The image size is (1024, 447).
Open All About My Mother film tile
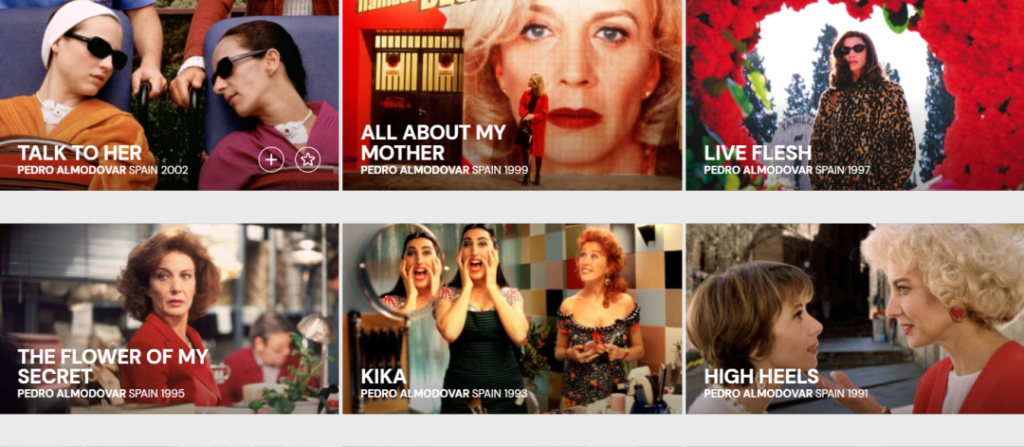(512, 95)
